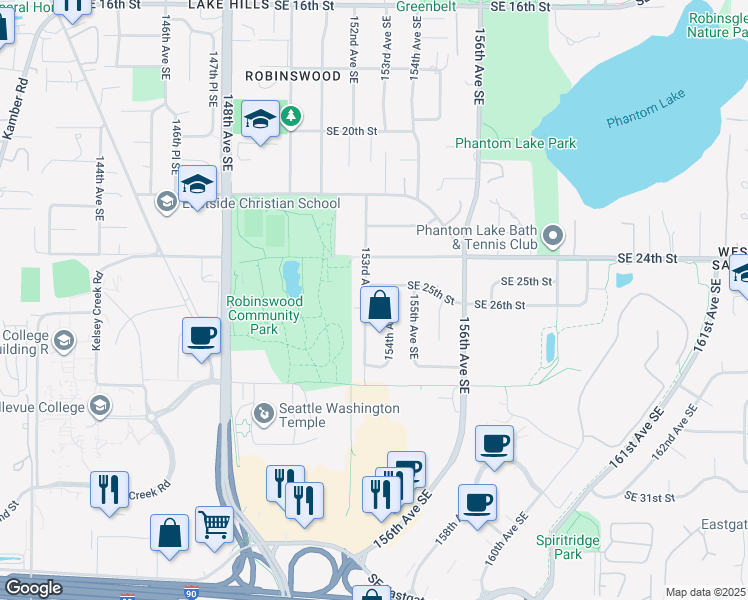Select the shopping bag pin on 154th Ave SE
Screen dimensions: 748x600
(380, 306)
